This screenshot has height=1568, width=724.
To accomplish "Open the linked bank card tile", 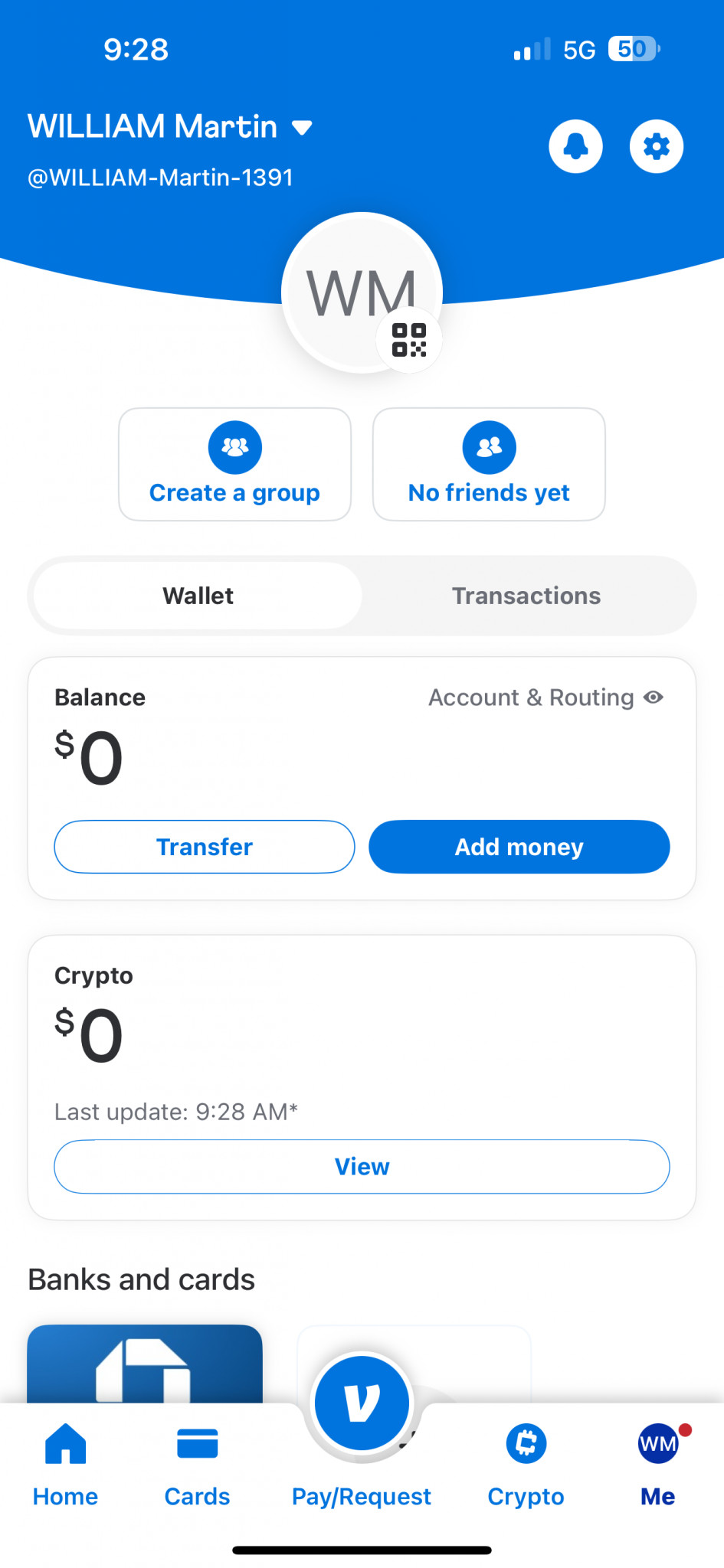I will pos(145,1364).
